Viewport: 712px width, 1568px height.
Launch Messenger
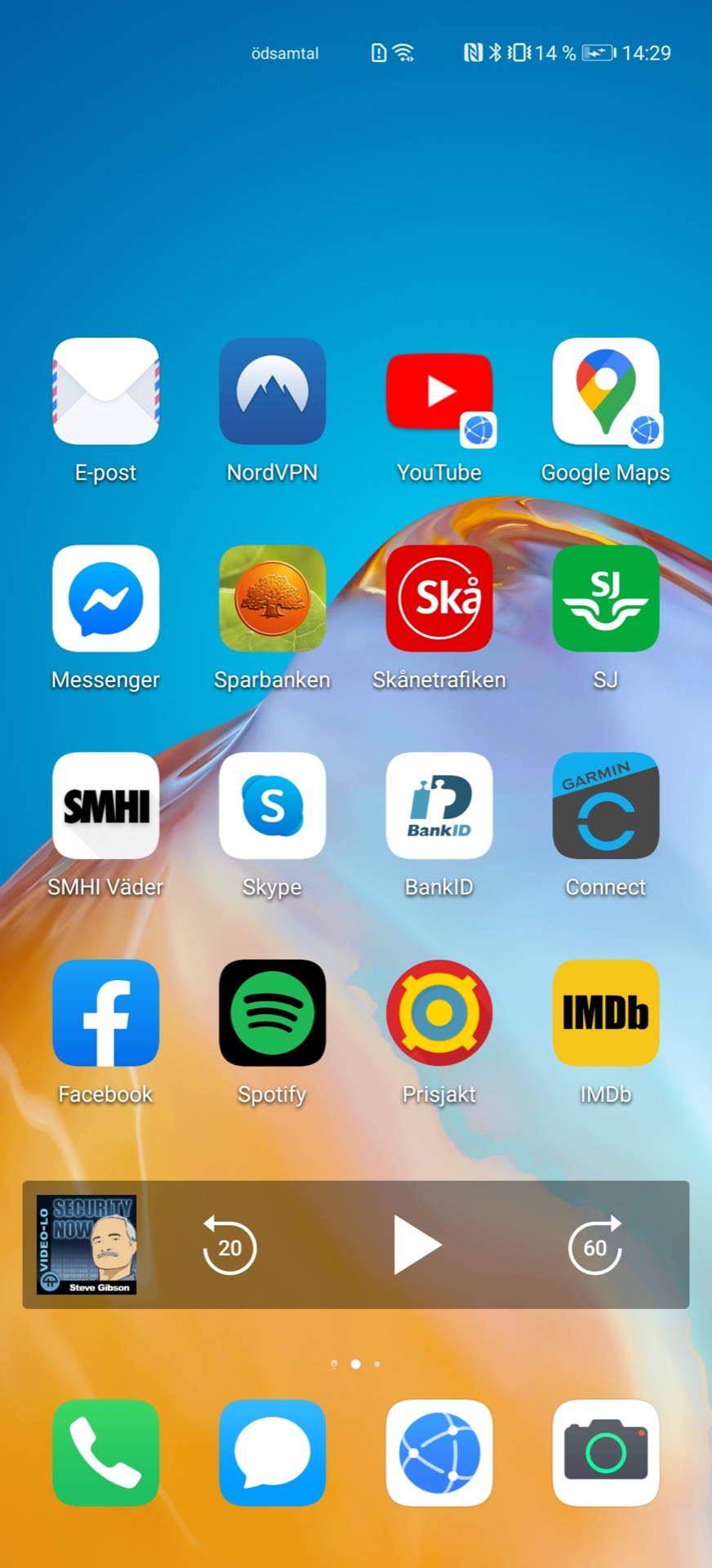pyautogui.click(x=106, y=599)
